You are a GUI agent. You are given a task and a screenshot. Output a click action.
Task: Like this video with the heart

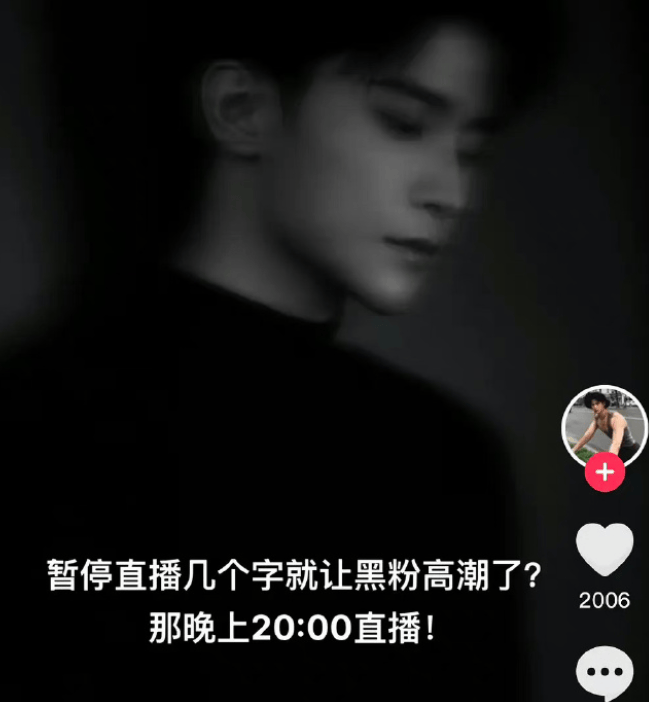604,550
